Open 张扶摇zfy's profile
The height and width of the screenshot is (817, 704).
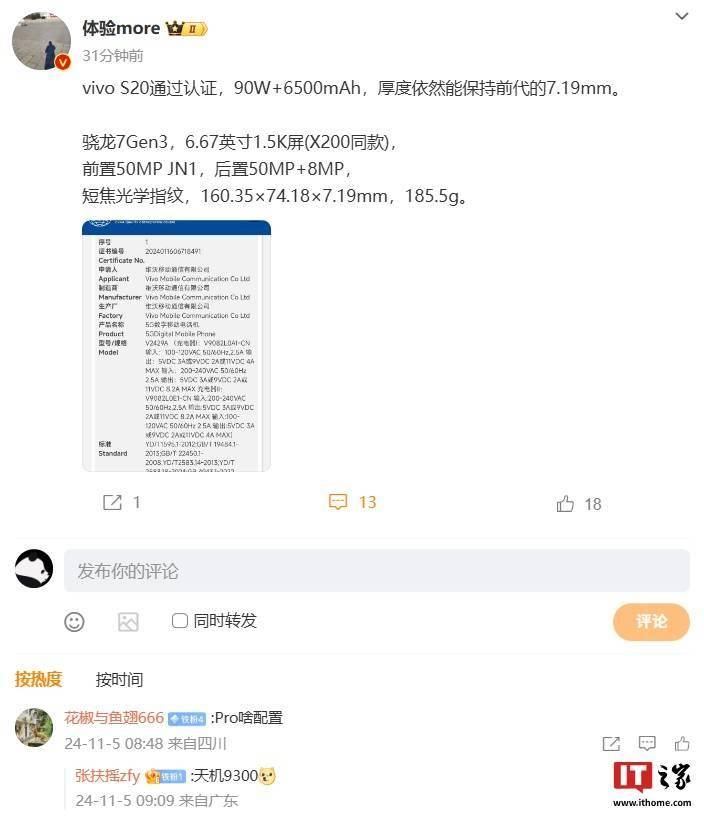click(x=109, y=776)
